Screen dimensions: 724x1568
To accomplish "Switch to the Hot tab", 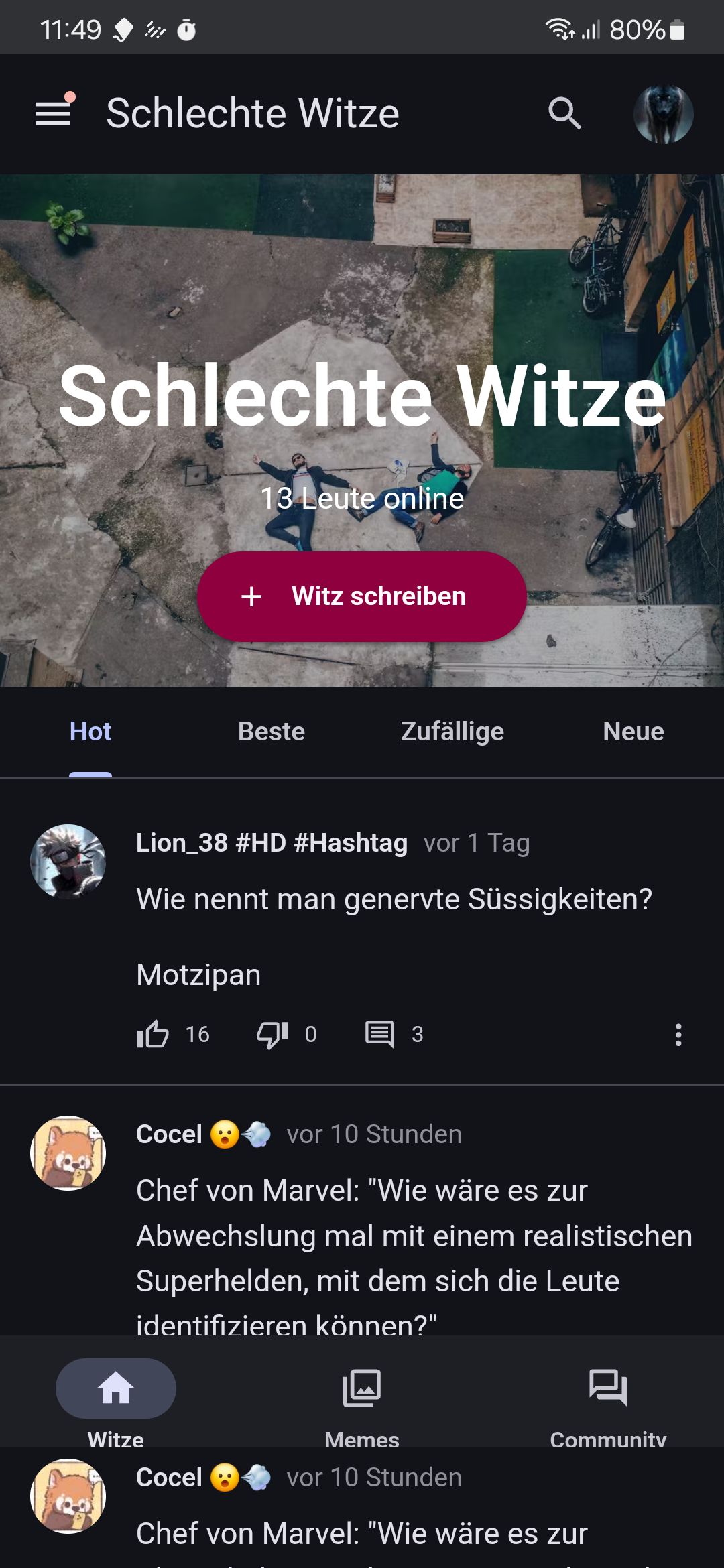I will pyautogui.click(x=90, y=732).
